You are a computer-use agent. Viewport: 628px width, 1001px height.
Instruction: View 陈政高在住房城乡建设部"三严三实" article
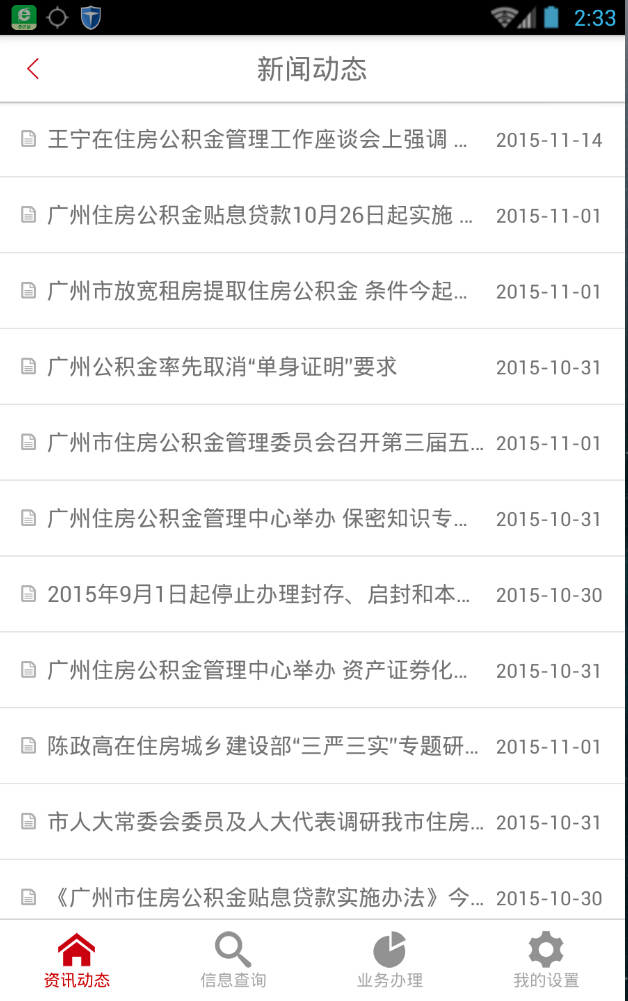pyautogui.click(x=264, y=747)
